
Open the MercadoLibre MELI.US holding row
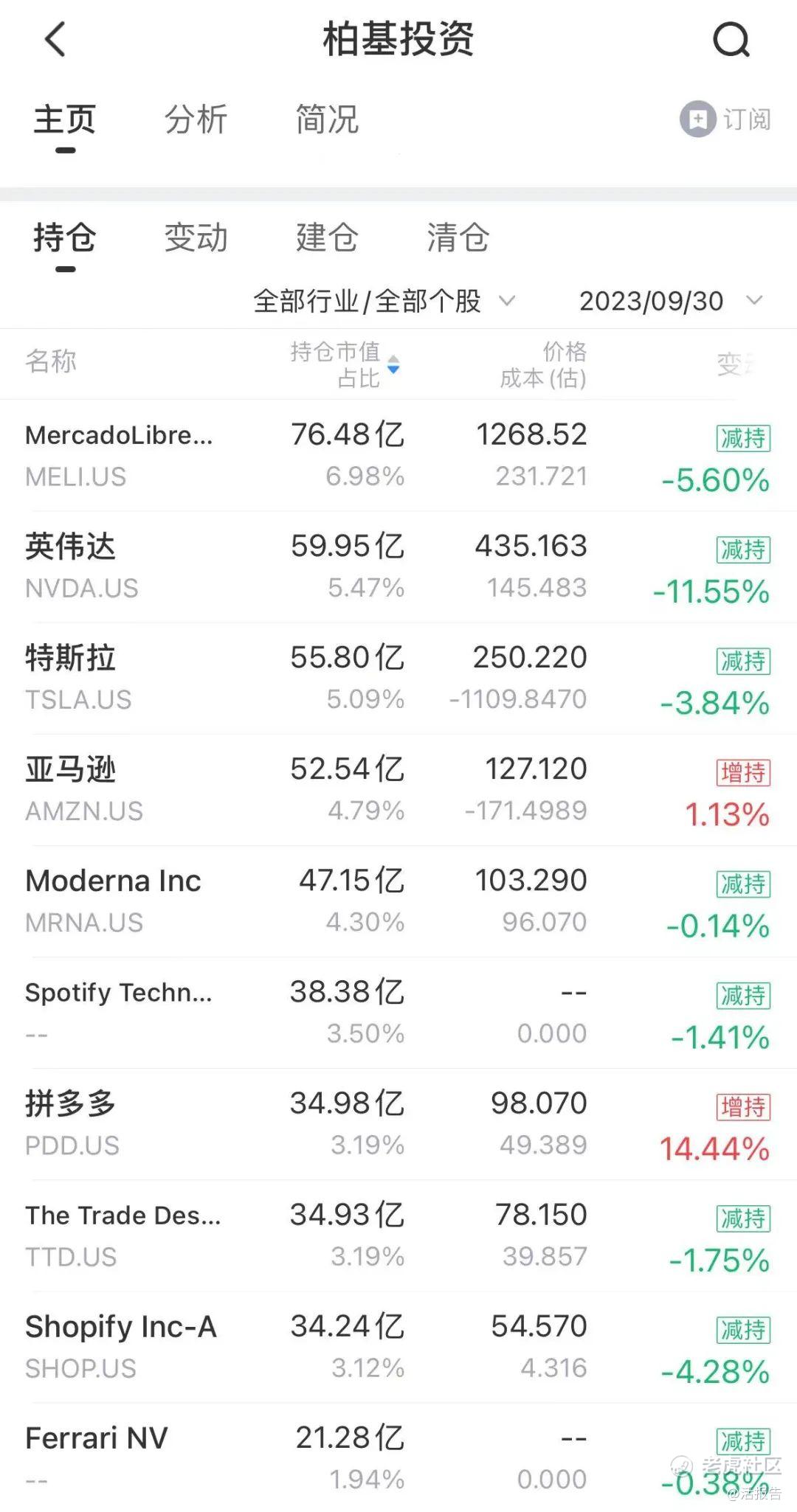398,456
